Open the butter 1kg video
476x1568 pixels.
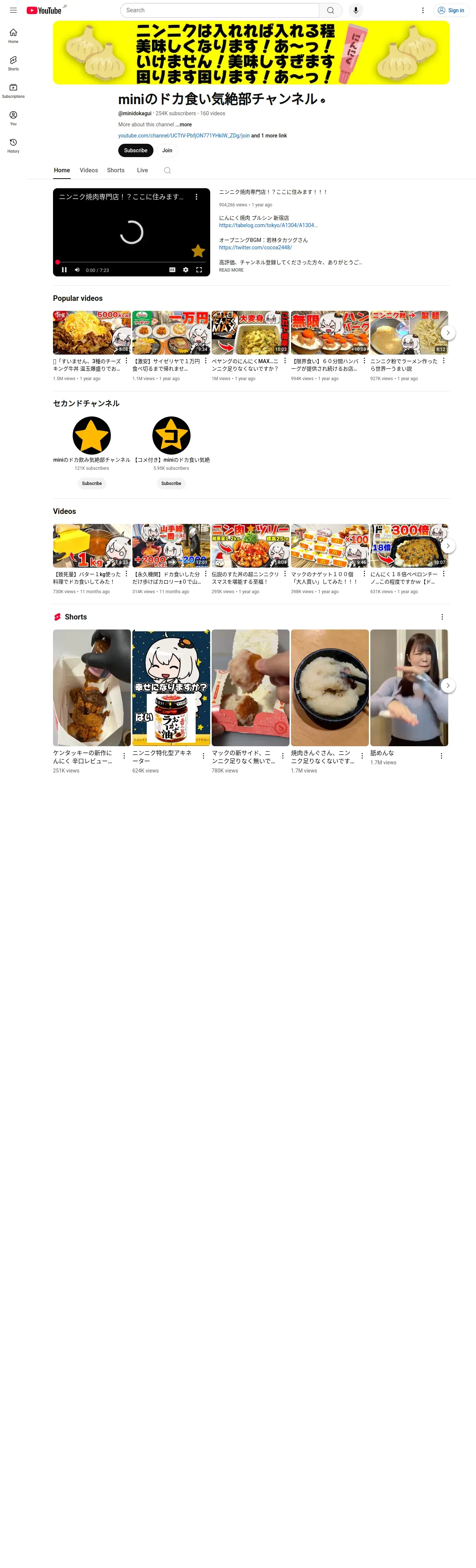click(x=91, y=546)
